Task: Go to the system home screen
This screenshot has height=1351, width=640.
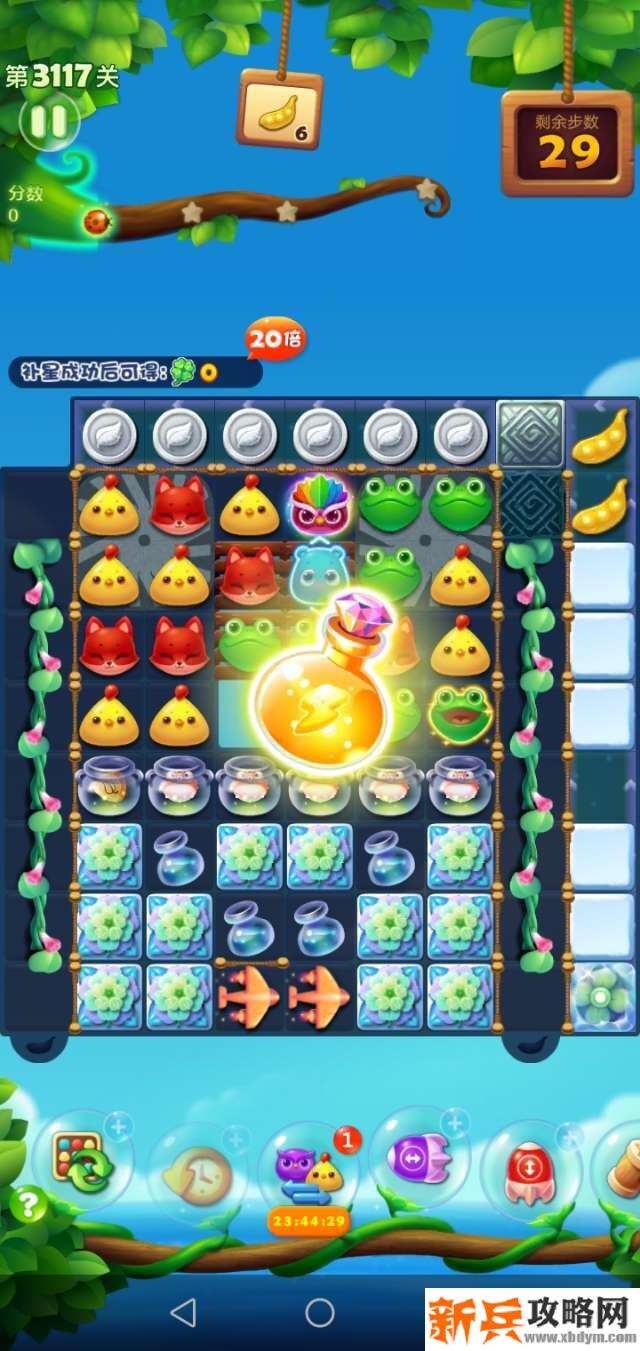Action: pyautogui.click(x=320, y=1312)
